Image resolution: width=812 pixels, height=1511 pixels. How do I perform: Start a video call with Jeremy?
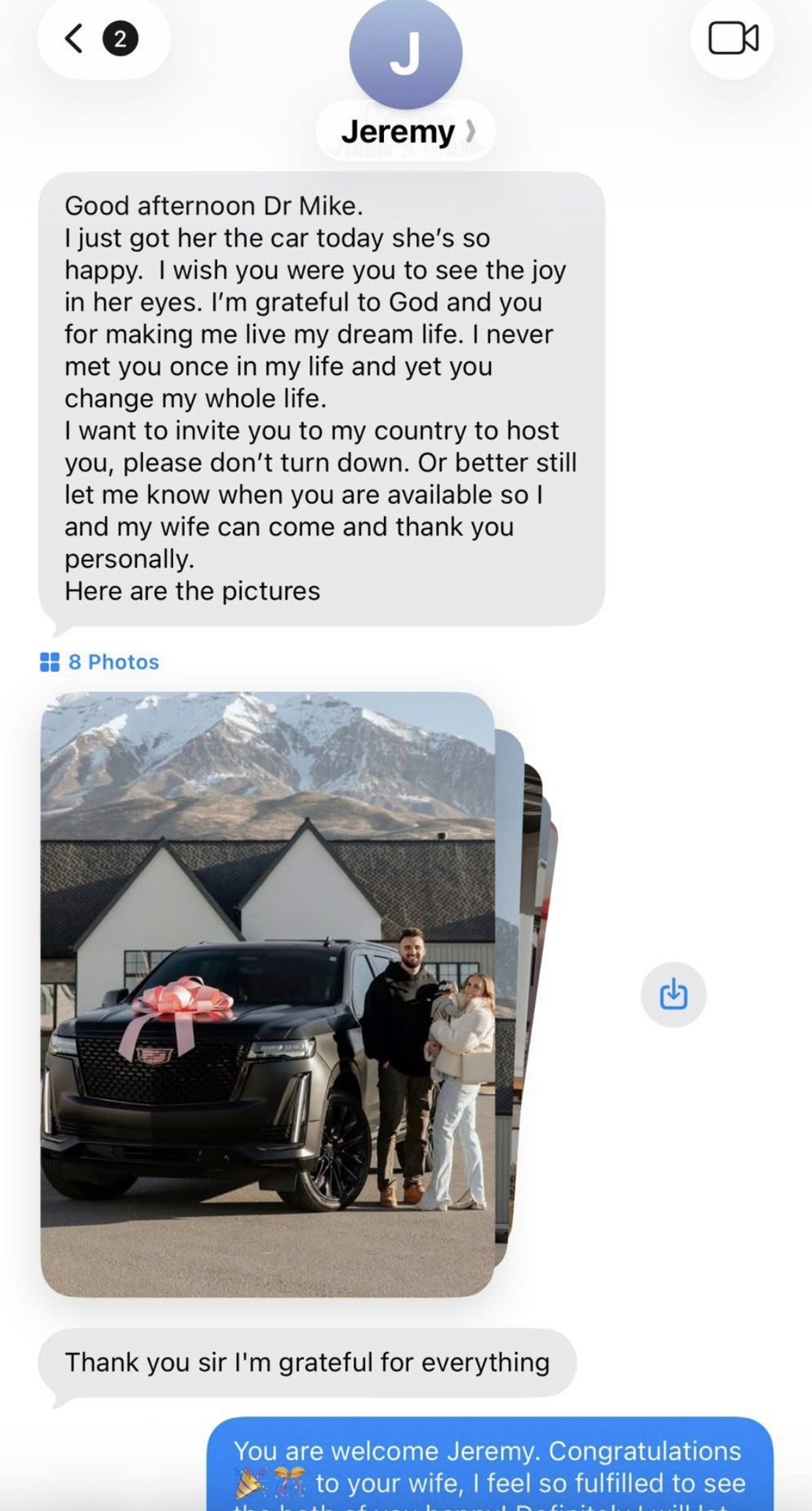[733, 38]
